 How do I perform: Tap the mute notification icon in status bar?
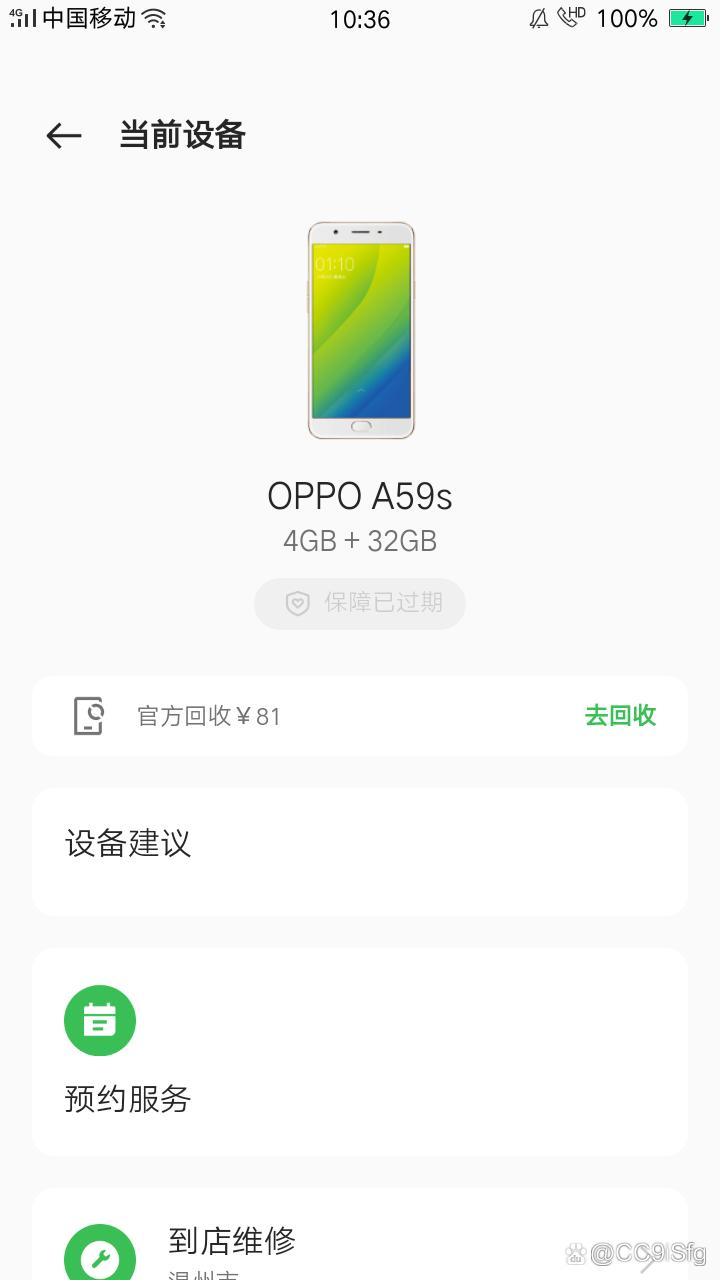[537, 18]
